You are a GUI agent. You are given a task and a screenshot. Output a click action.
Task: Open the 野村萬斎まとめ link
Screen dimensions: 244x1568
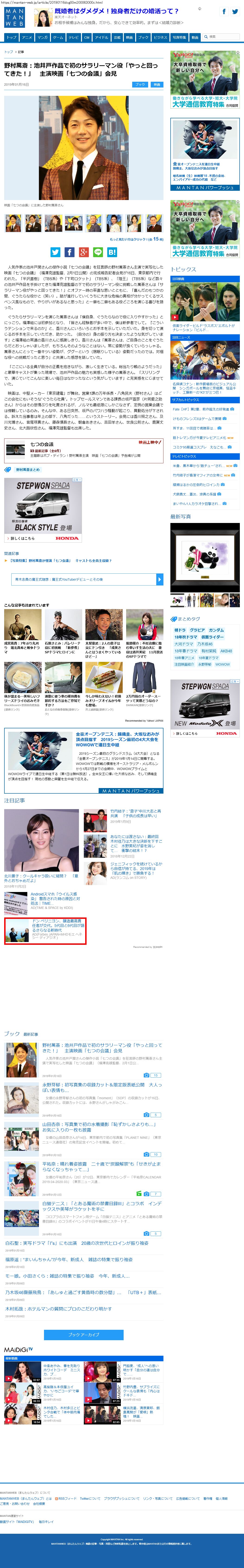click(27, 469)
